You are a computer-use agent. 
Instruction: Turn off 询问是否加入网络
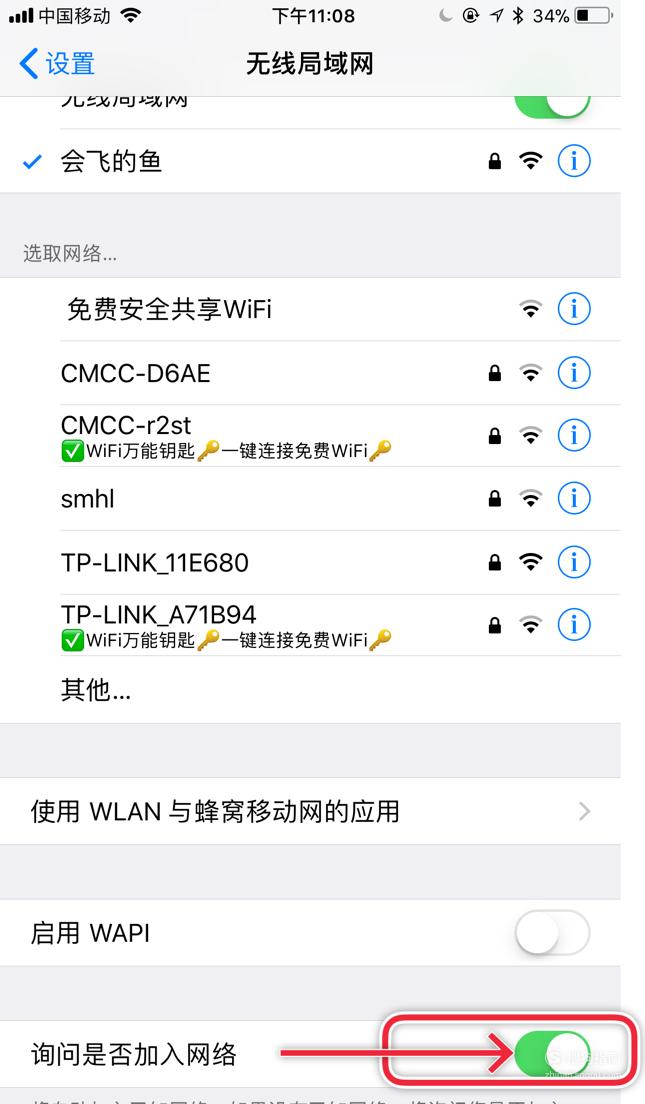[x=552, y=1054]
